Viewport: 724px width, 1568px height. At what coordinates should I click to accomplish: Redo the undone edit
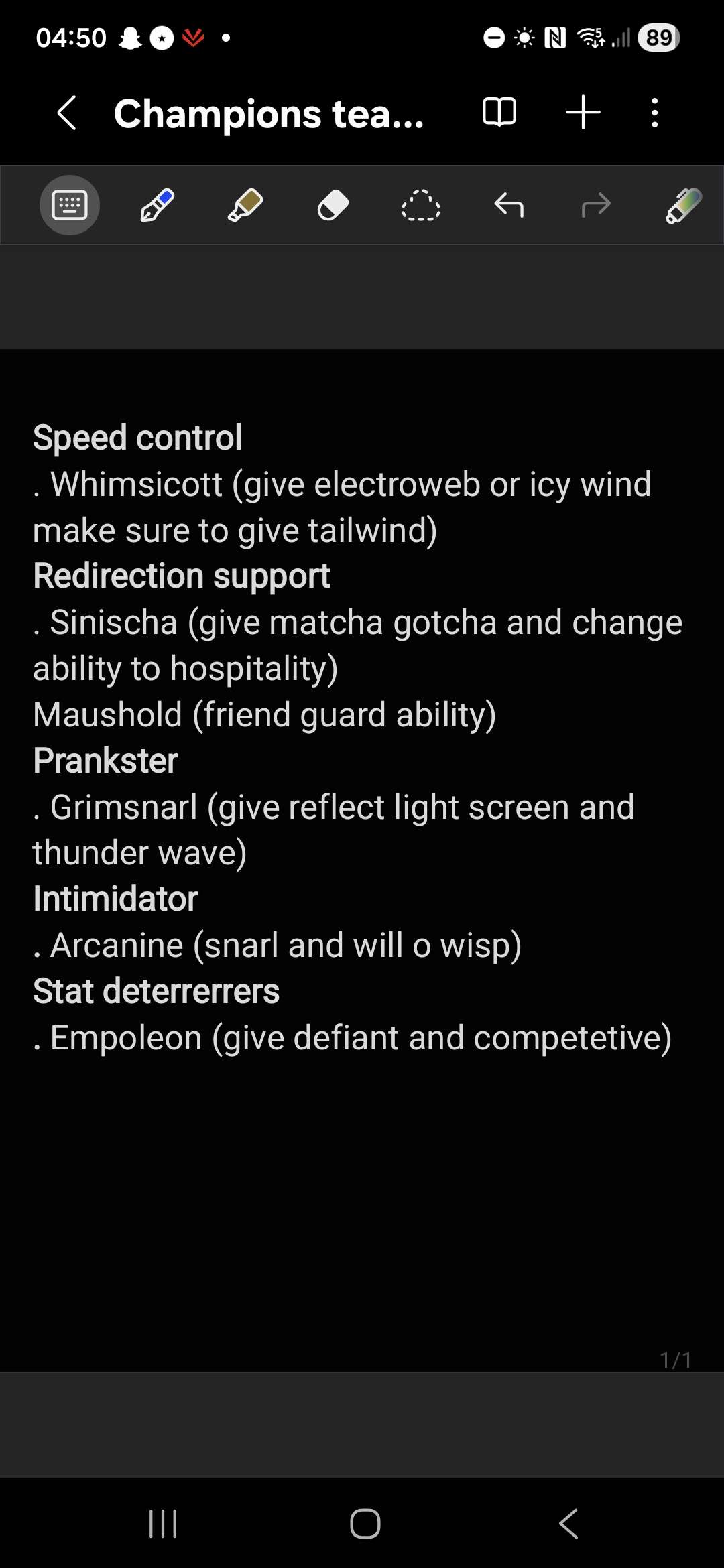coord(596,205)
